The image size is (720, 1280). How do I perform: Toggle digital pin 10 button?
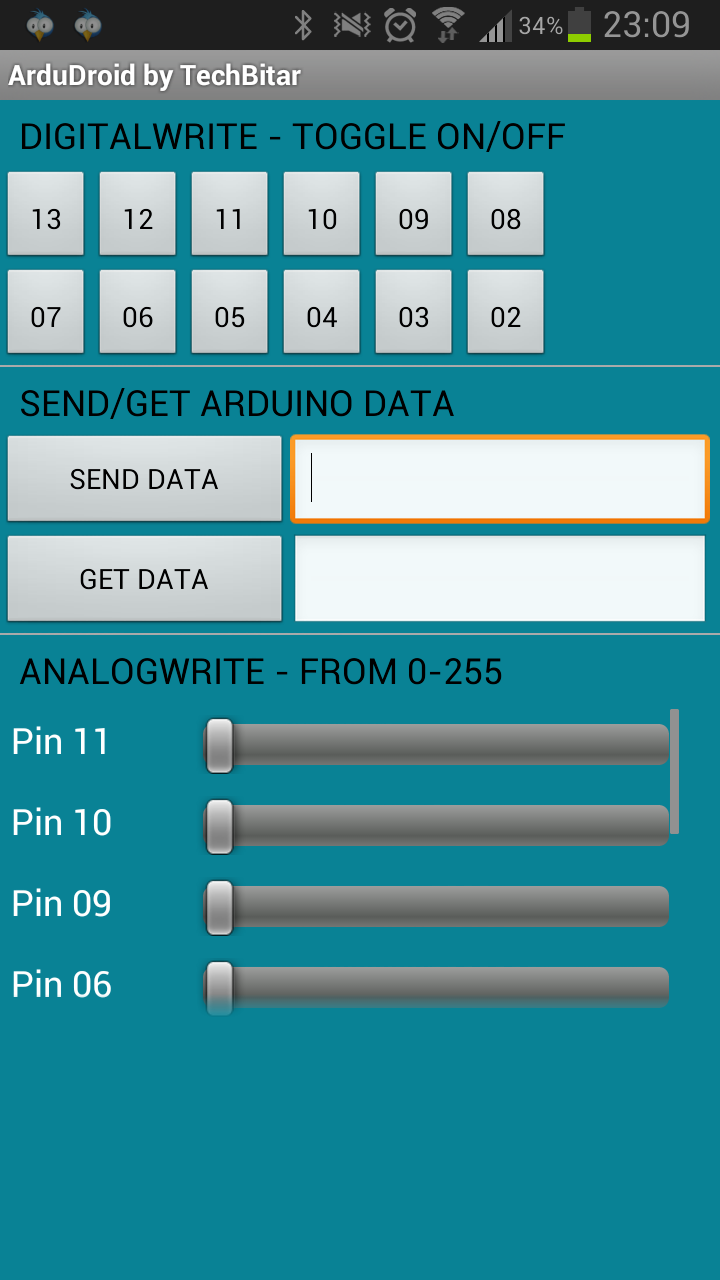[x=322, y=214]
